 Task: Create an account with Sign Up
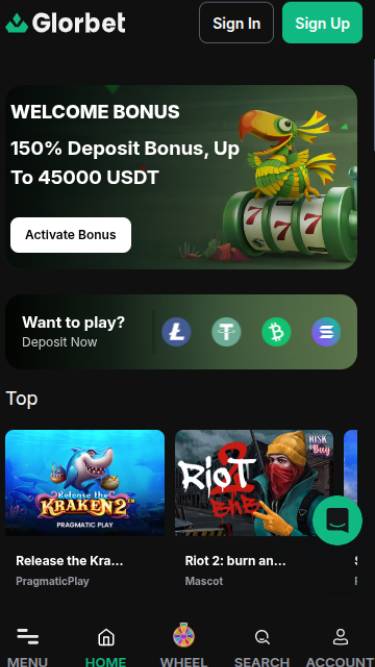coord(322,23)
